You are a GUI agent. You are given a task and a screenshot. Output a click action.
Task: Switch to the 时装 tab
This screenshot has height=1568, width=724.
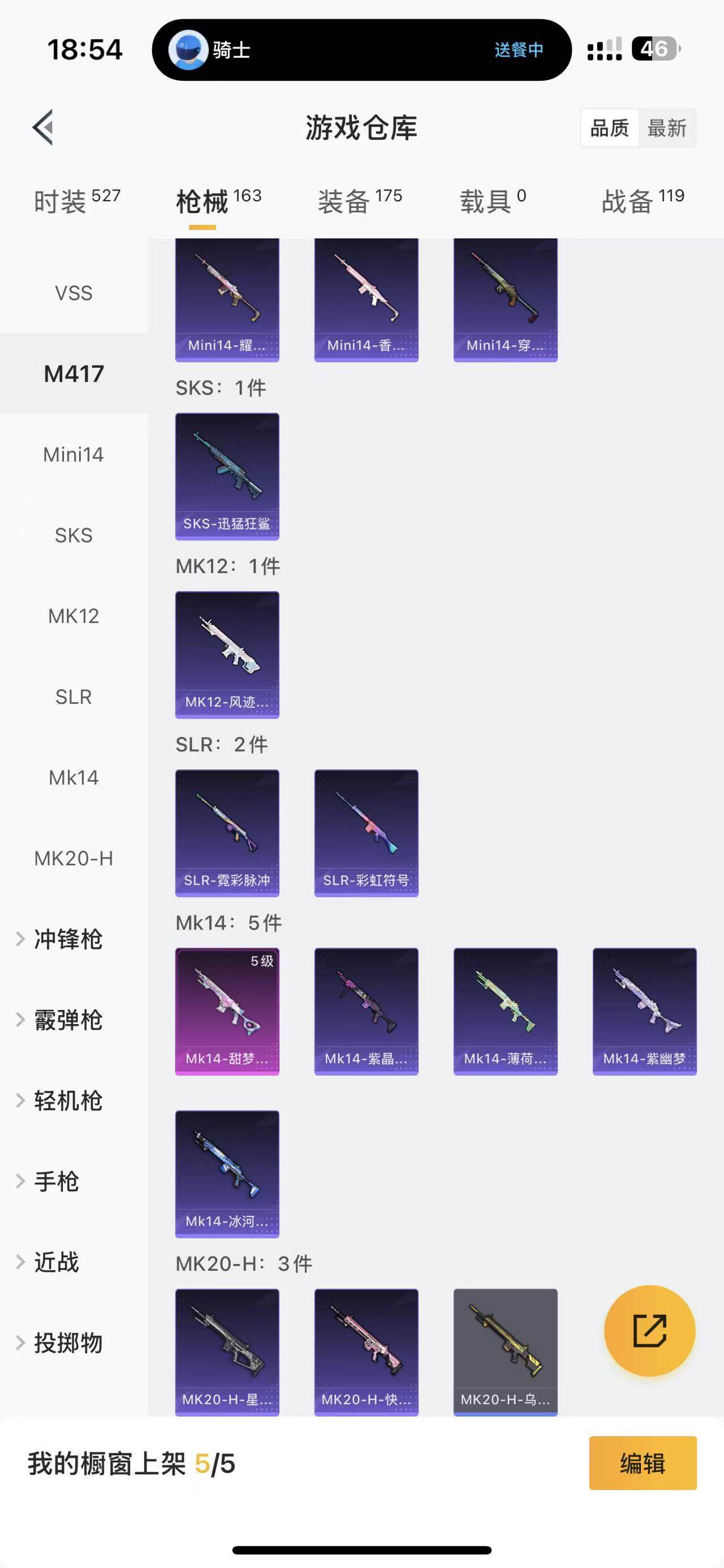(76, 201)
